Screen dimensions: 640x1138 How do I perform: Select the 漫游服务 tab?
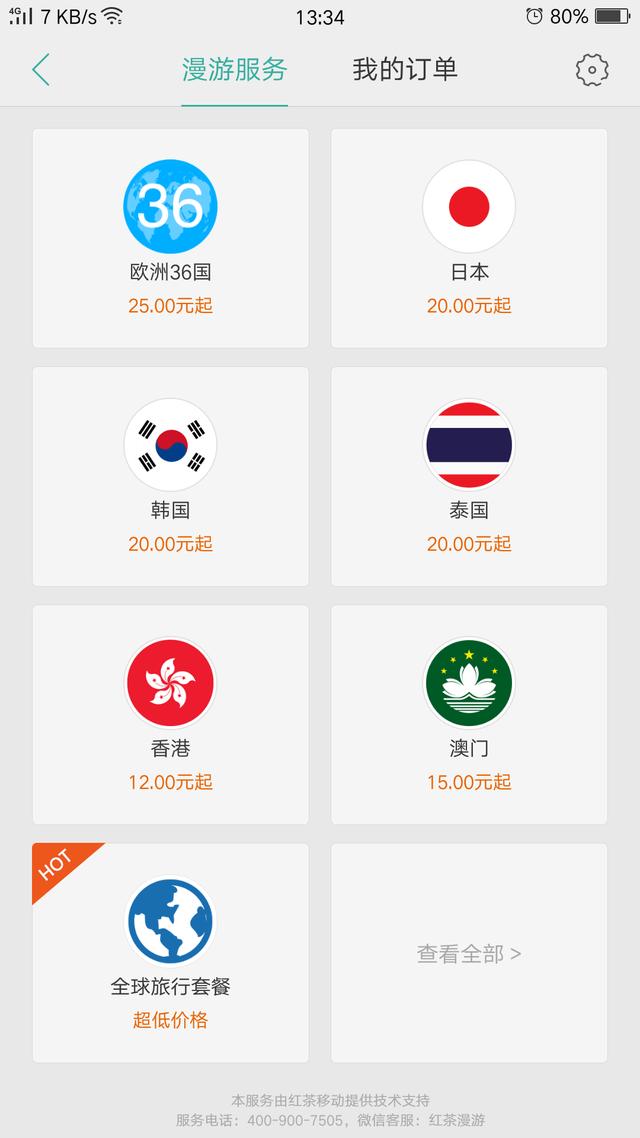point(234,70)
